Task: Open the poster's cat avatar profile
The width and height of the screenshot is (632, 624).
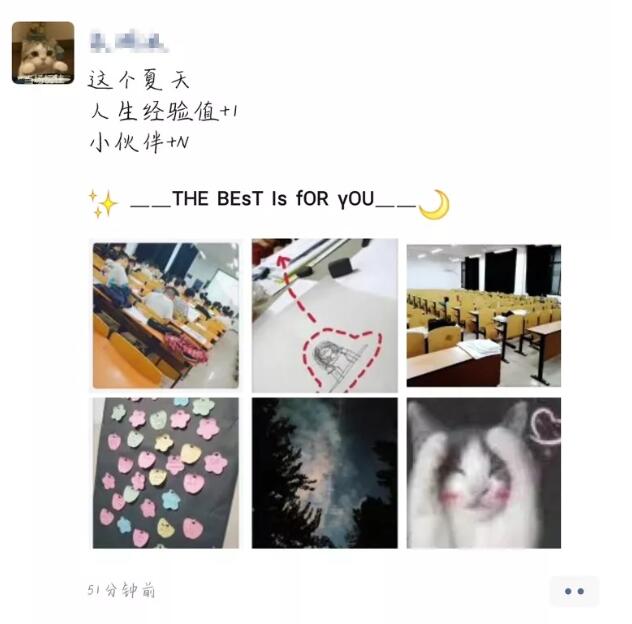Action: (43, 53)
